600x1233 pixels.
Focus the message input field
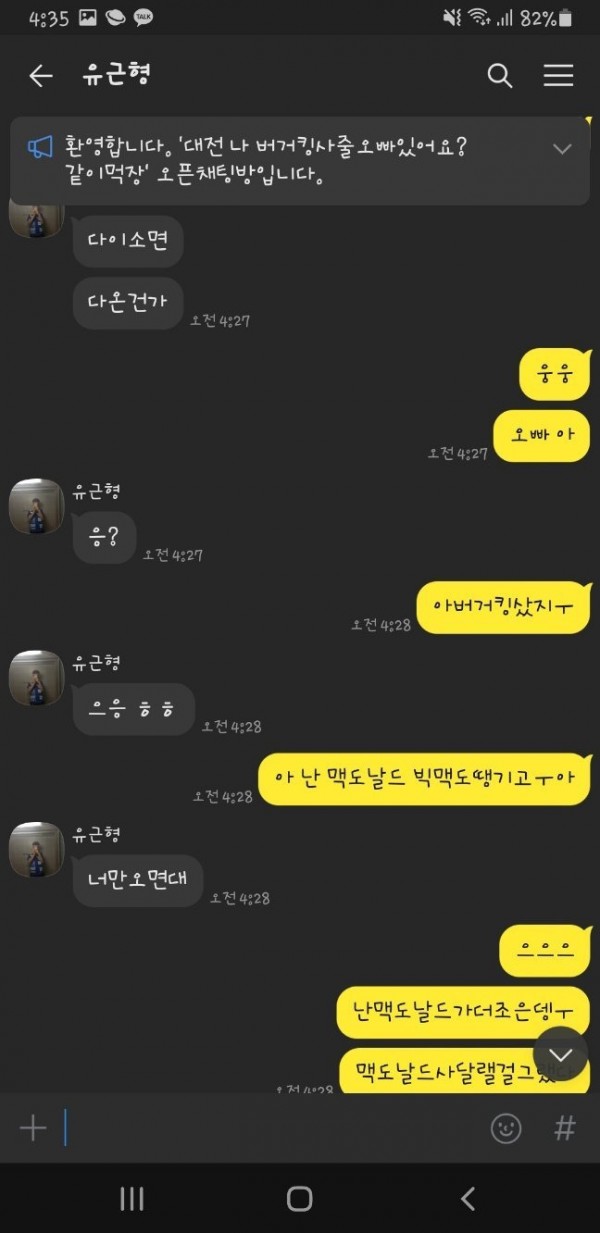270,1128
